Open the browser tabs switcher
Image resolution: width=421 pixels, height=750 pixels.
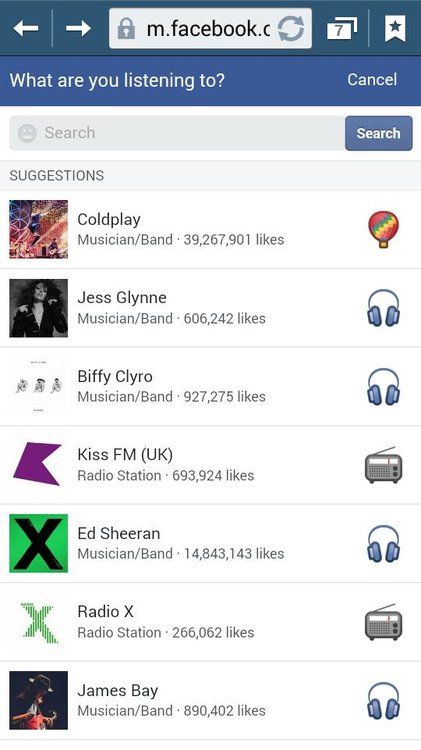342,29
